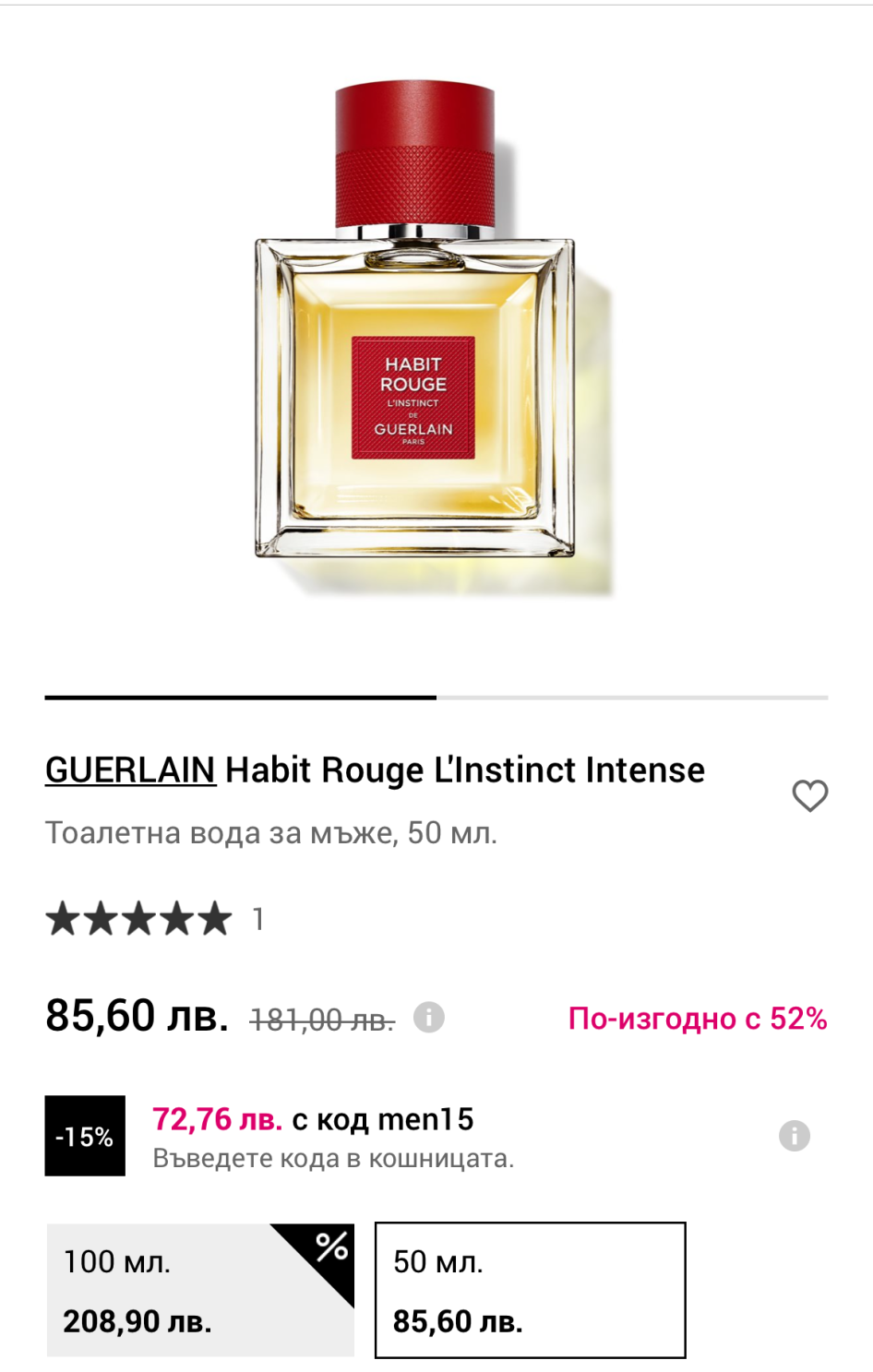873x1372 pixels.
Task: Open price info icon next to 181,00 лв.
Action: point(428,1018)
